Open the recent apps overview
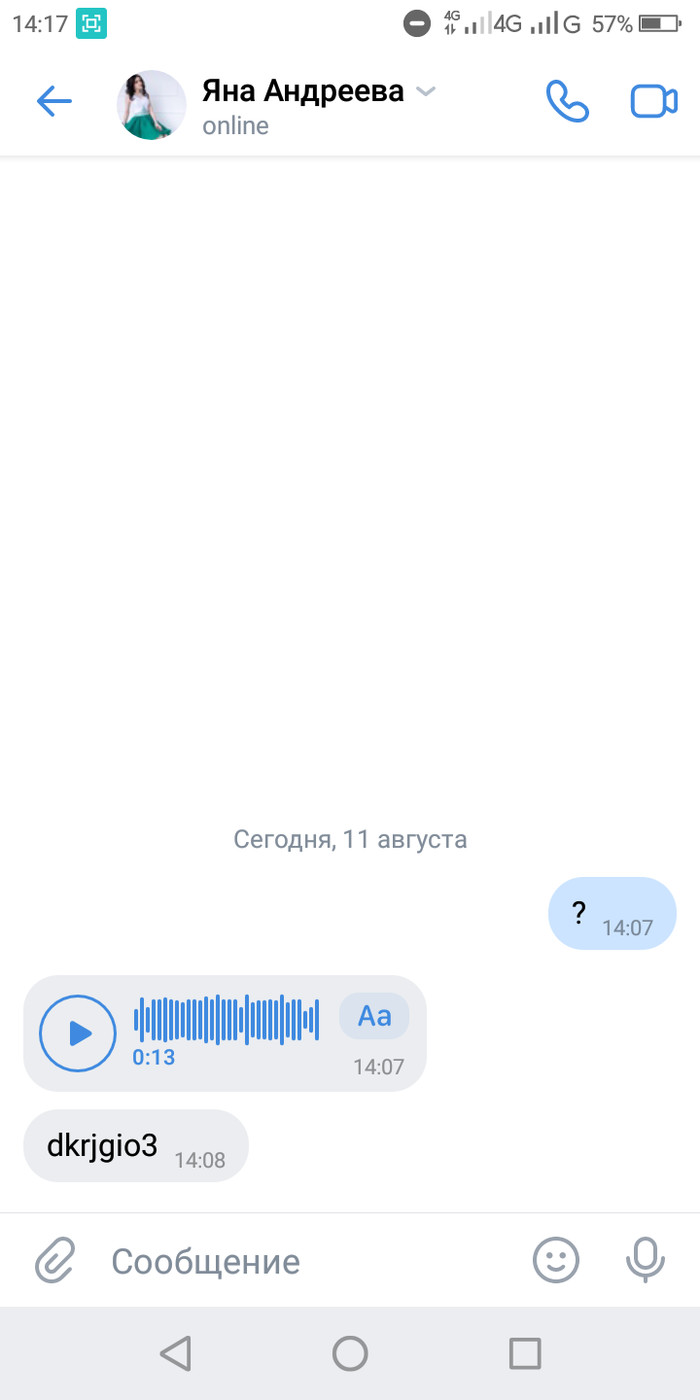 pyautogui.click(x=525, y=1353)
